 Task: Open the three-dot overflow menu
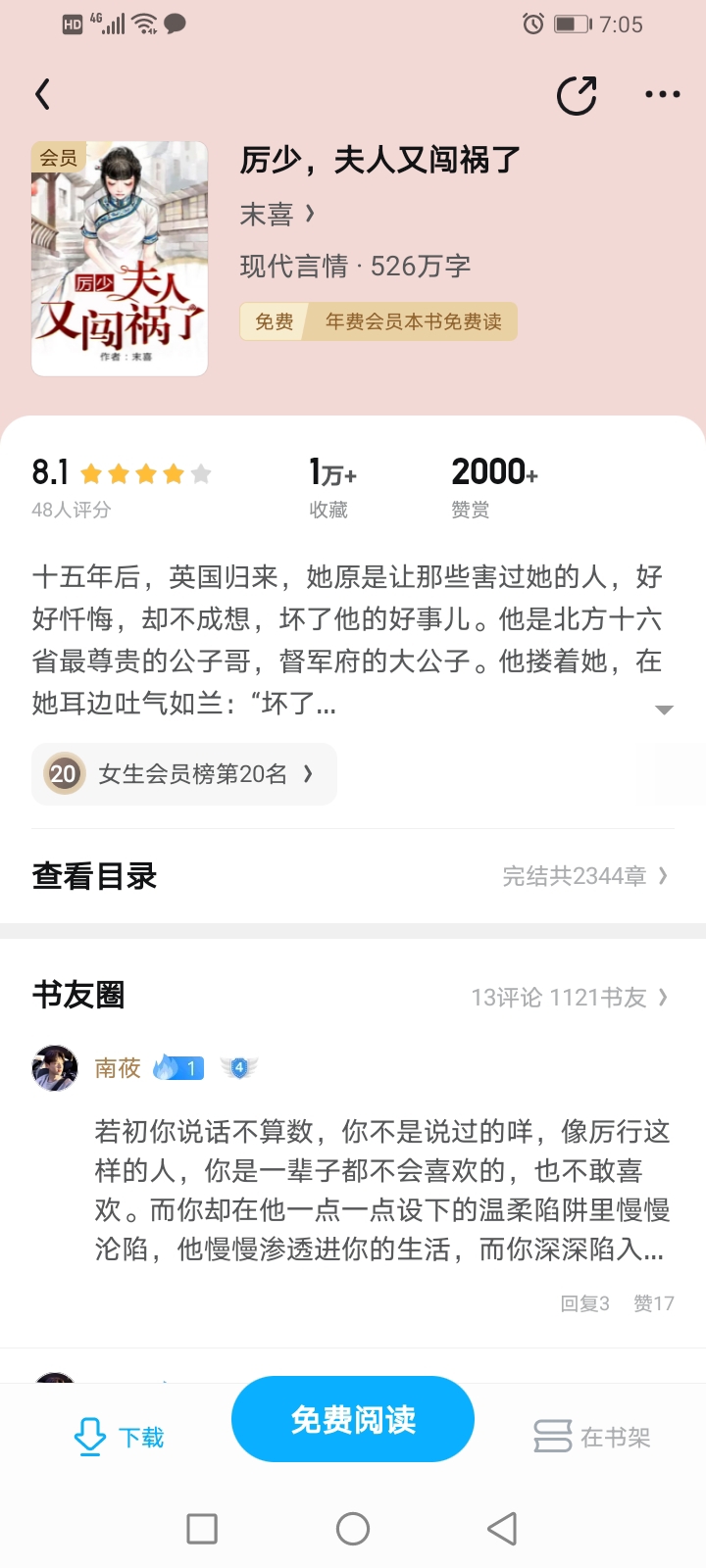tap(663, 95)
